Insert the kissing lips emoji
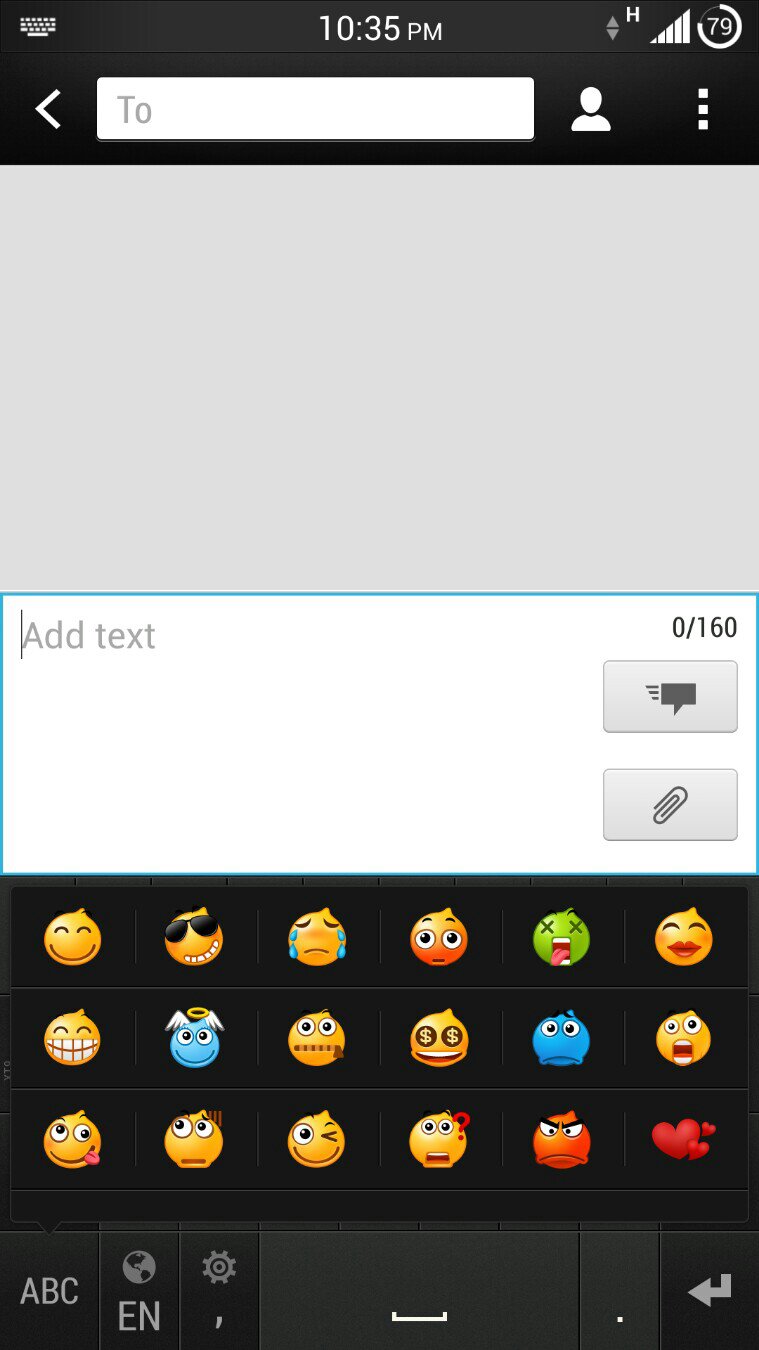759x1350 pixels. coord(684,938)
